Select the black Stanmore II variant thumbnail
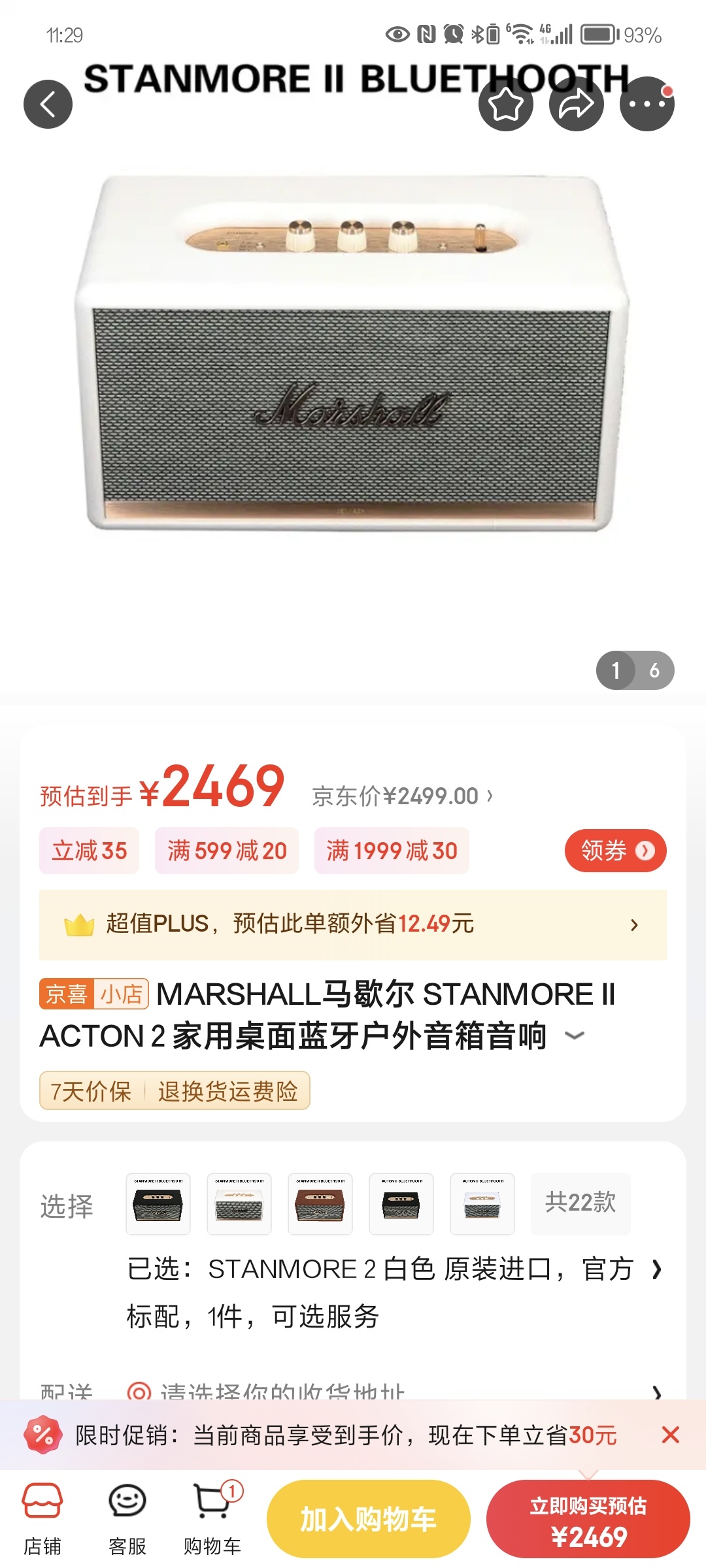The height and width of the screenshot is (1568, 706). click(158, 1203)
